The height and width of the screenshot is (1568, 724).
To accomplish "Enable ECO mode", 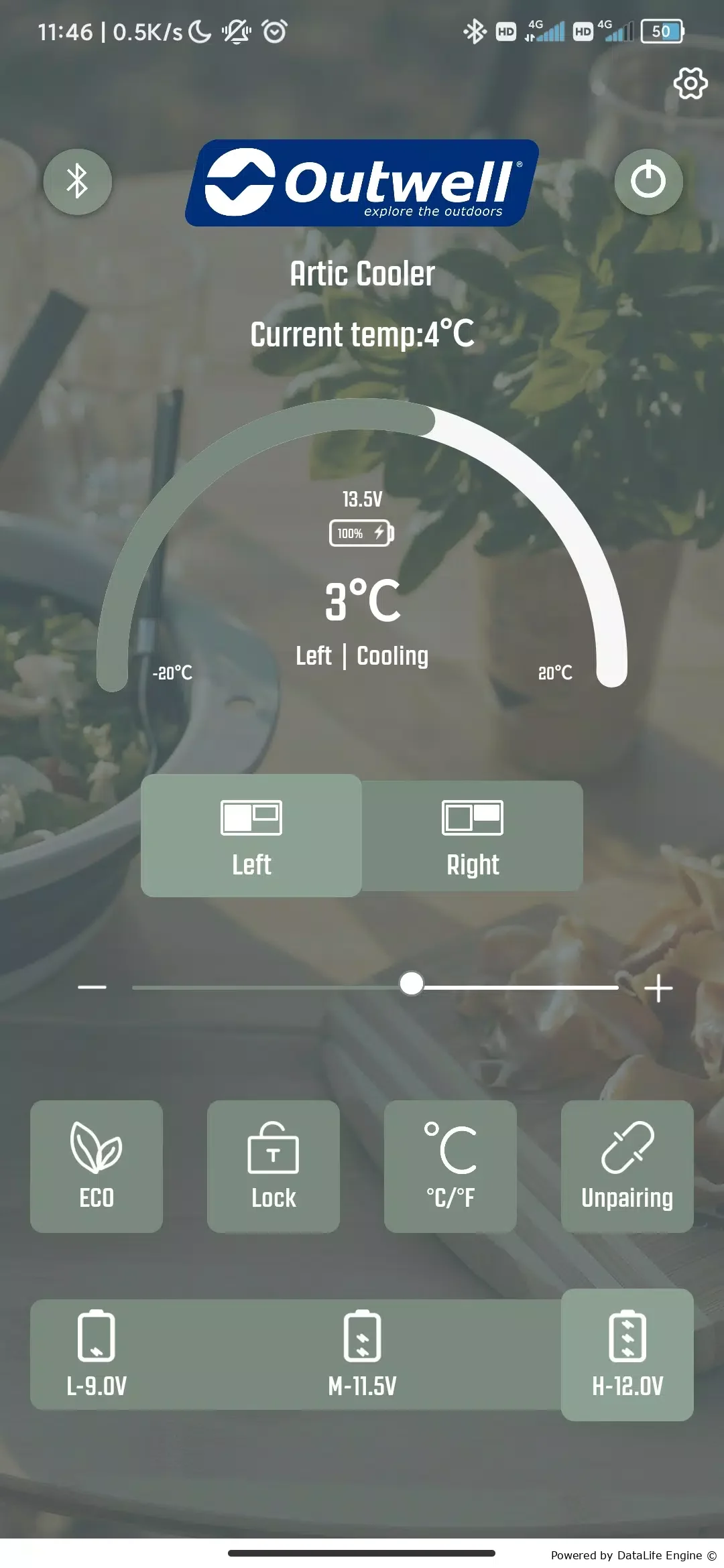I will [97, 1166].
